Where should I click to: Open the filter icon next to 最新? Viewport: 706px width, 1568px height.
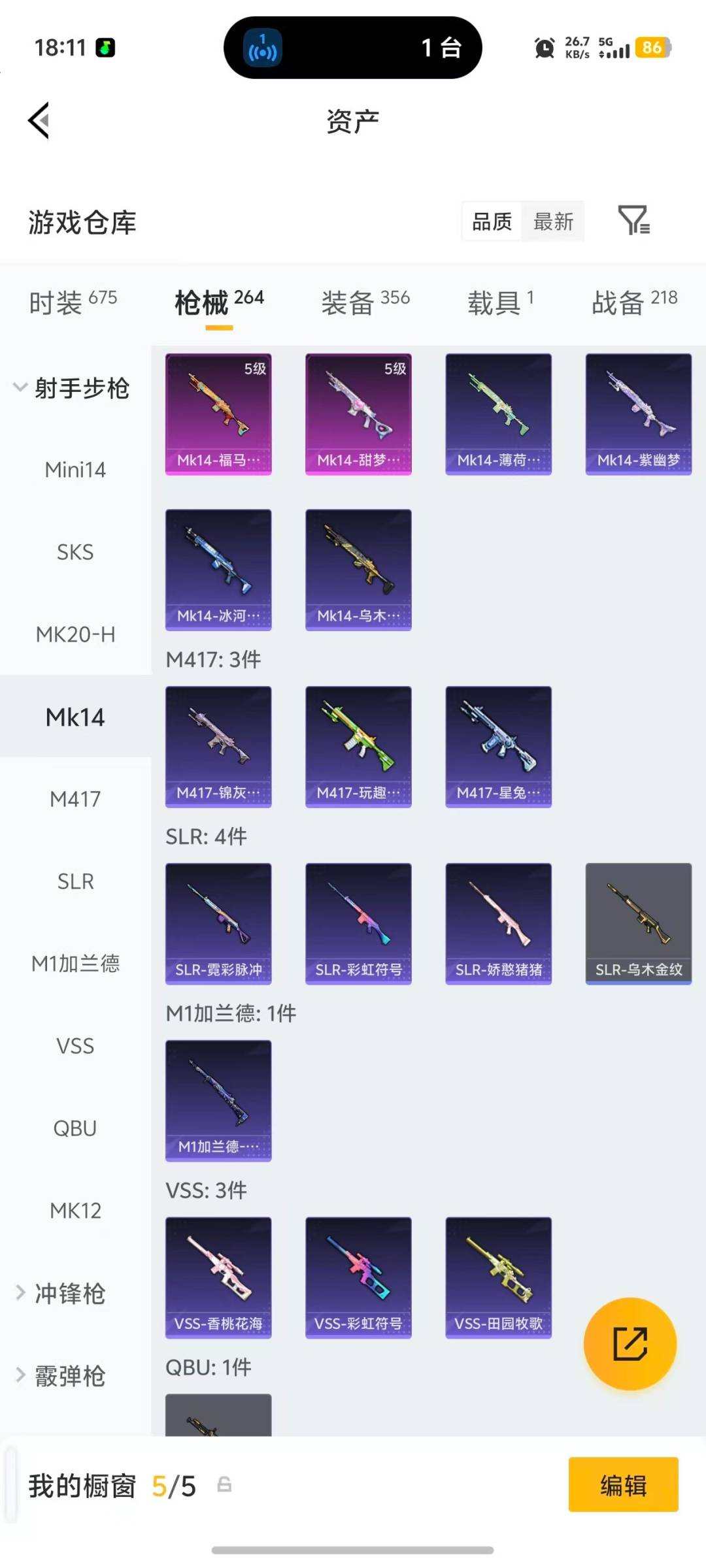coord(633,221)
